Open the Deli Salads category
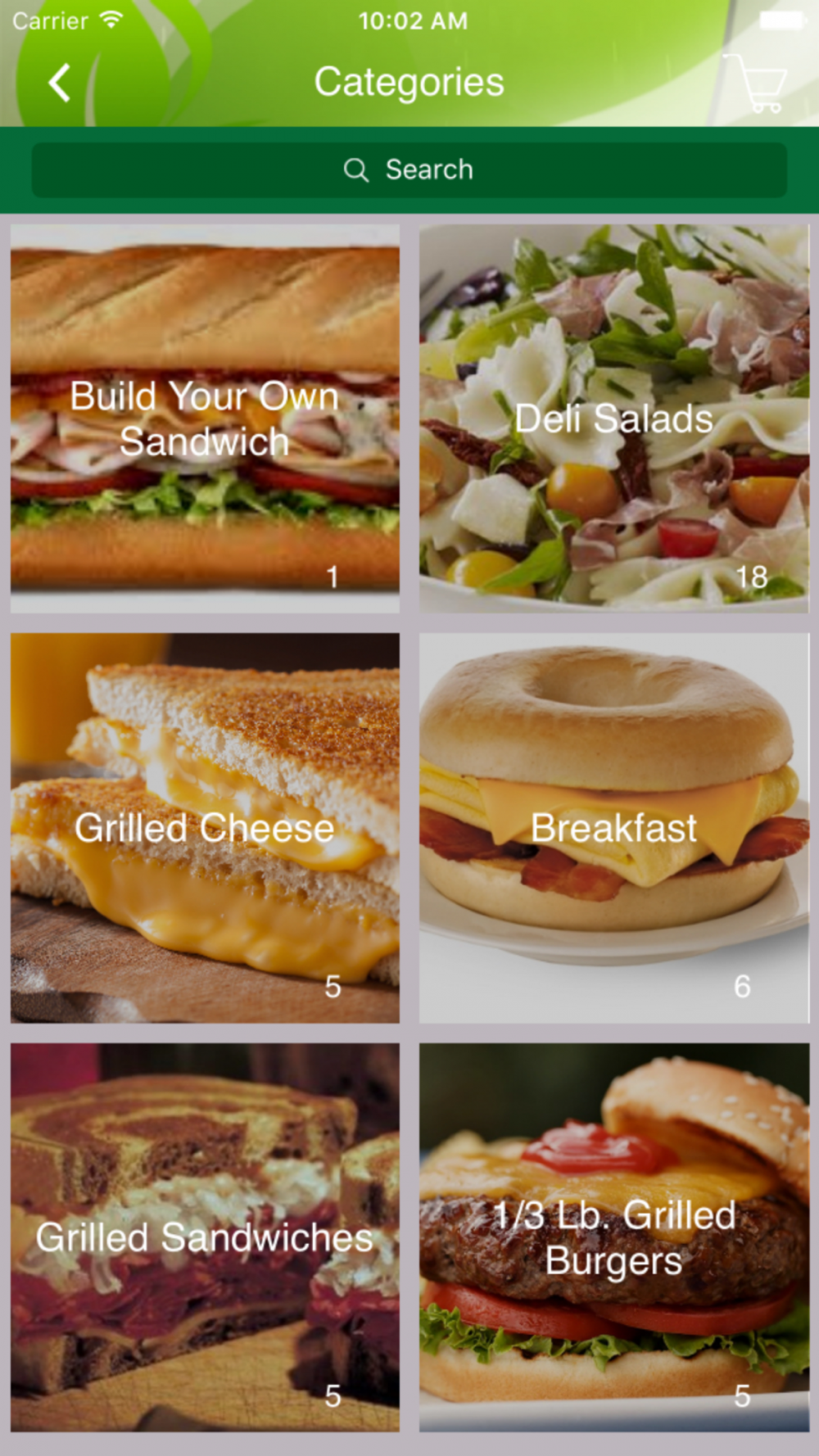 pos(614,418)
